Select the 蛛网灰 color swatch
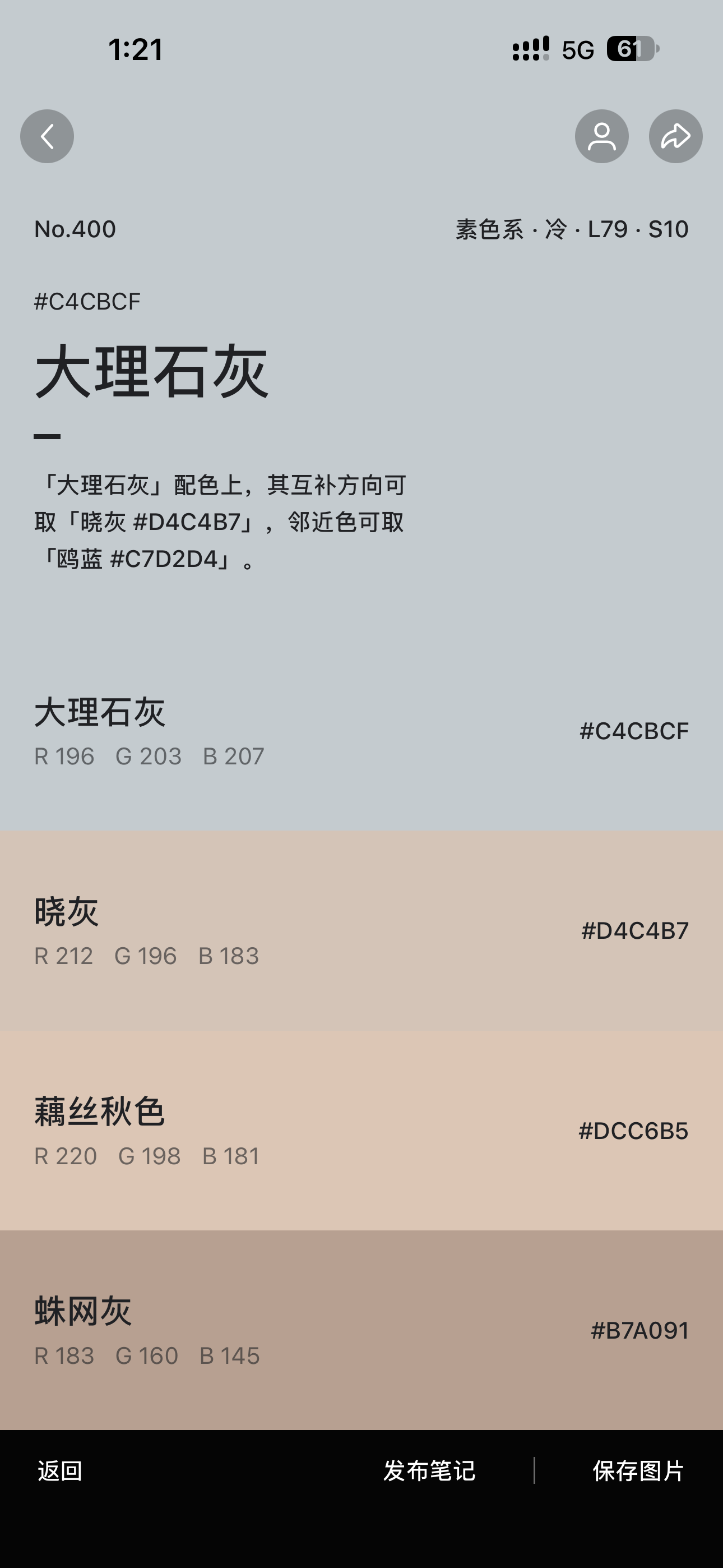Screen dimensions: 723x1568 point(361,1330)
